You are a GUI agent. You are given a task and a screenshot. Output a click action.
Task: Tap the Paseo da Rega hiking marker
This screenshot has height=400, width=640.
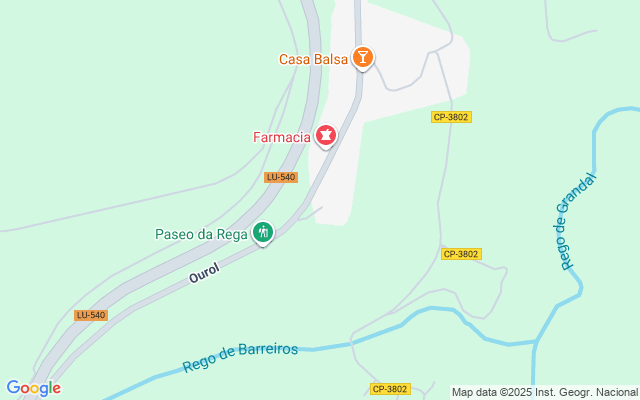click(263, 233)
